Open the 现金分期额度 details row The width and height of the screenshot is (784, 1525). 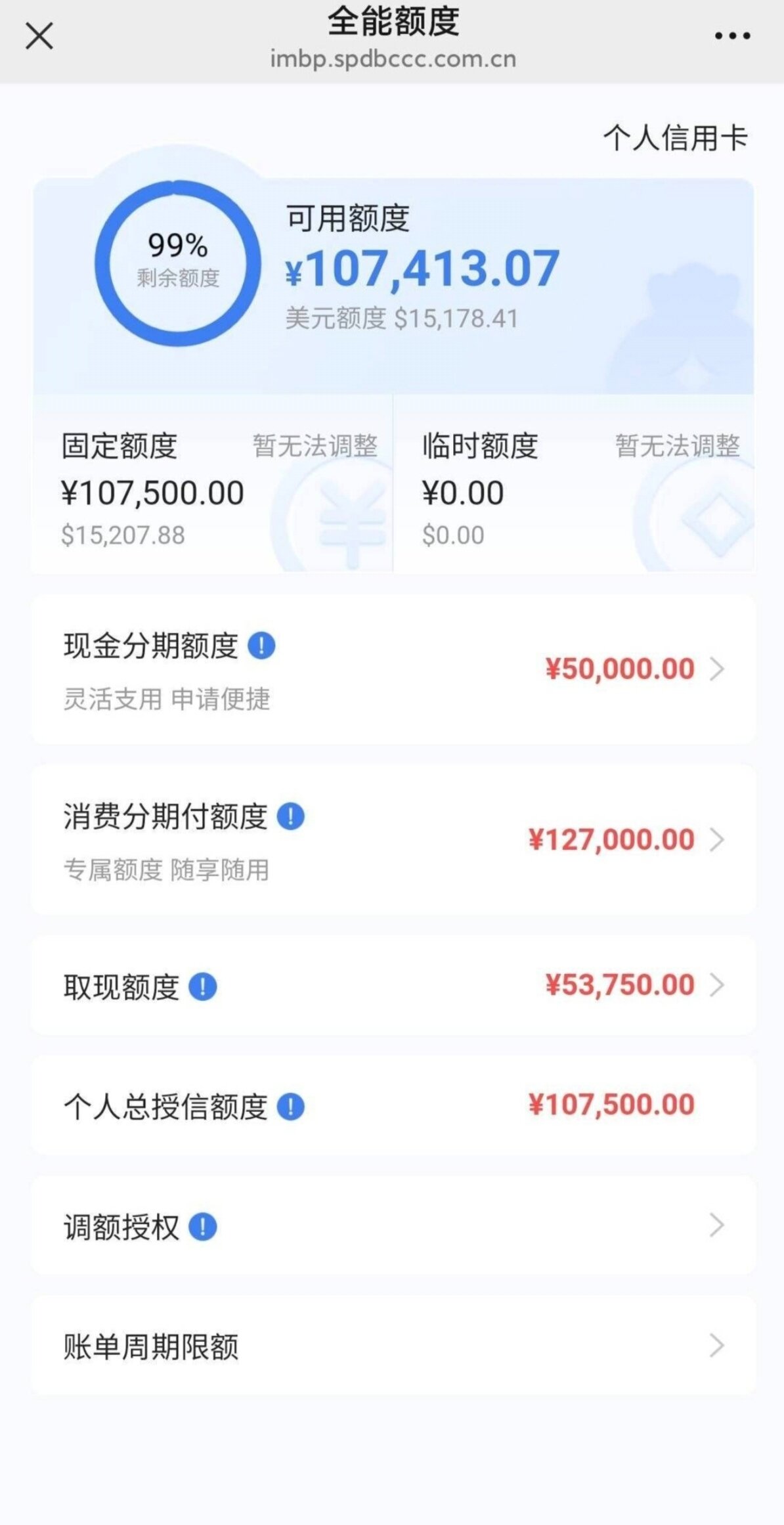(x=393, y=669)
